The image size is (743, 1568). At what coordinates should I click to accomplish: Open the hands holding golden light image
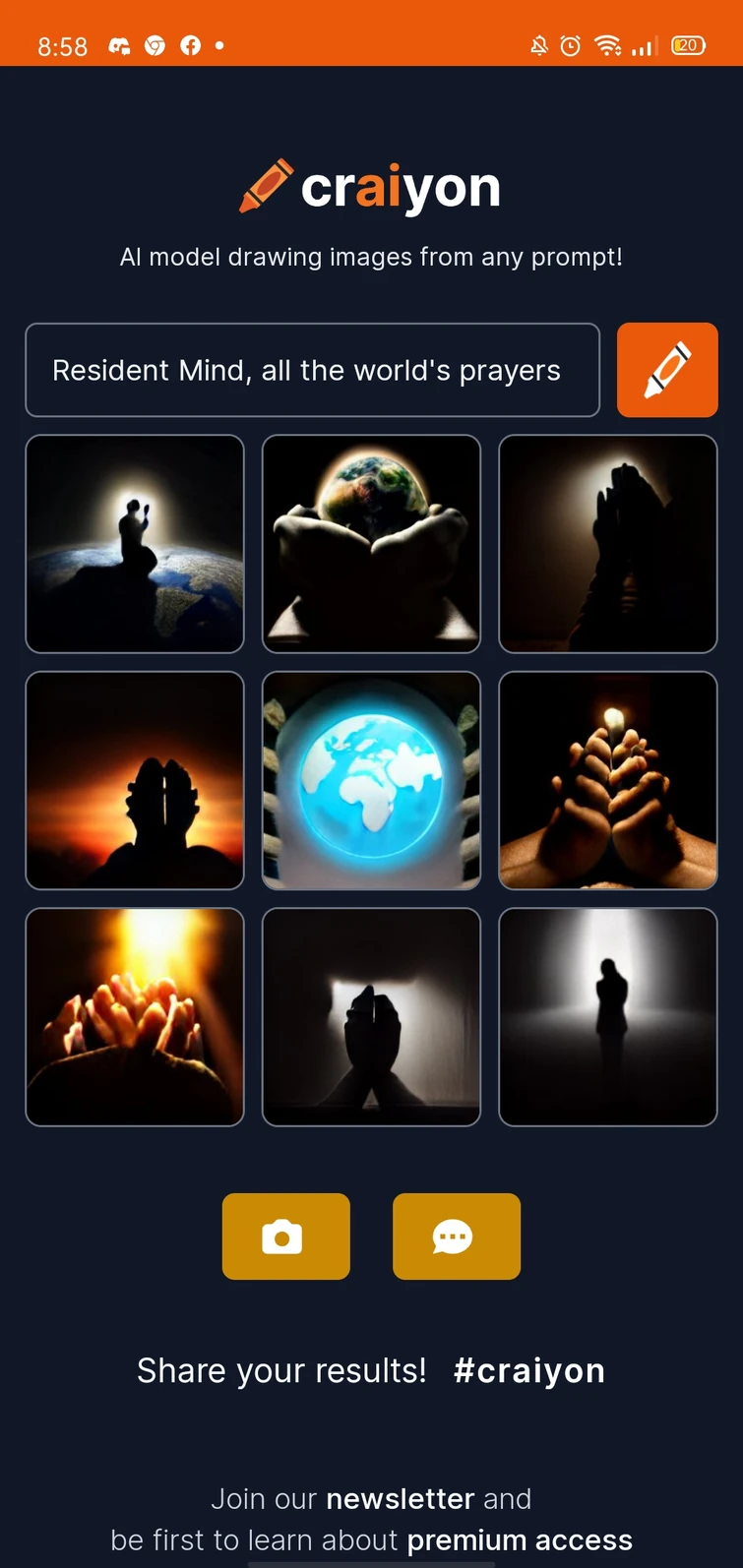(134, 1017)
